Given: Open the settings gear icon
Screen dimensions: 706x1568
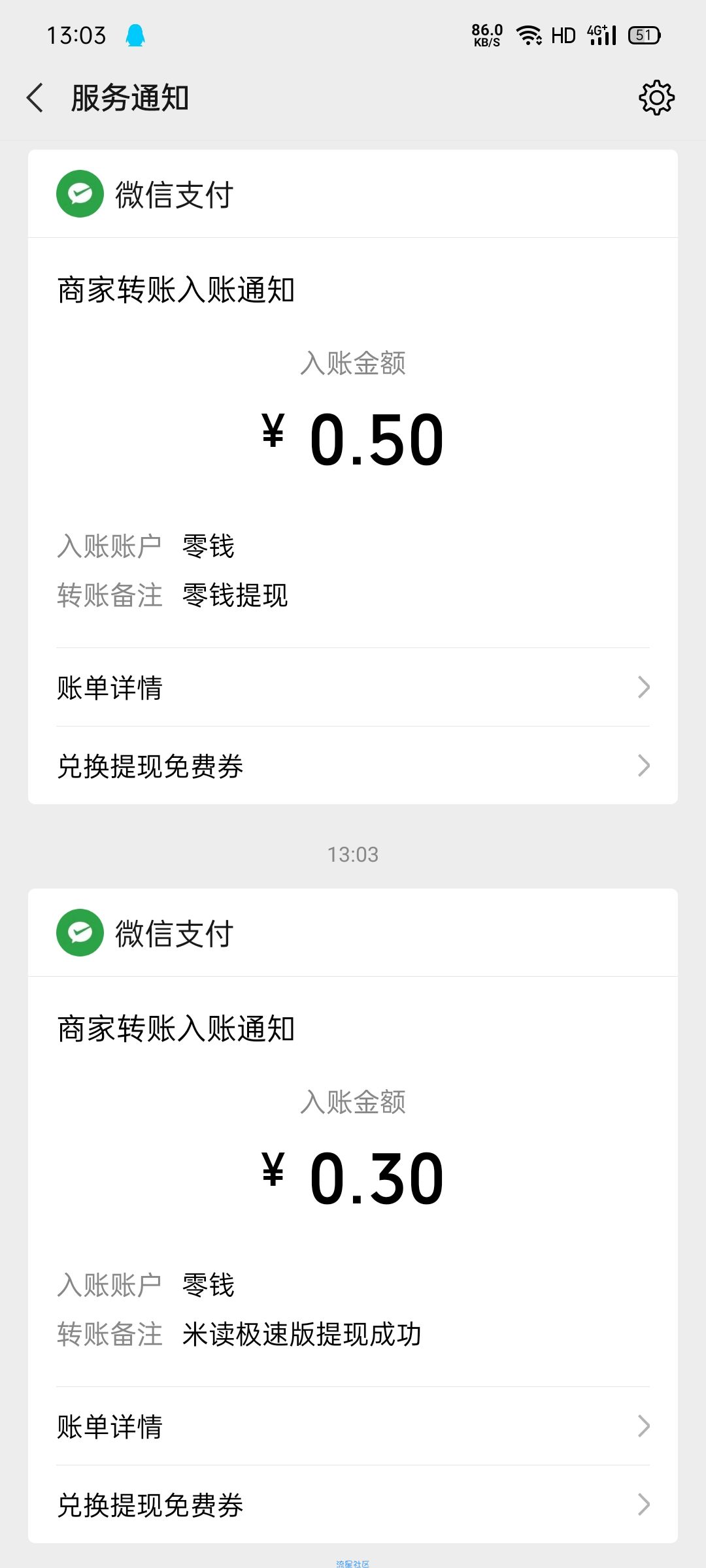Looking at the screenshot, I should click(656, 98).
